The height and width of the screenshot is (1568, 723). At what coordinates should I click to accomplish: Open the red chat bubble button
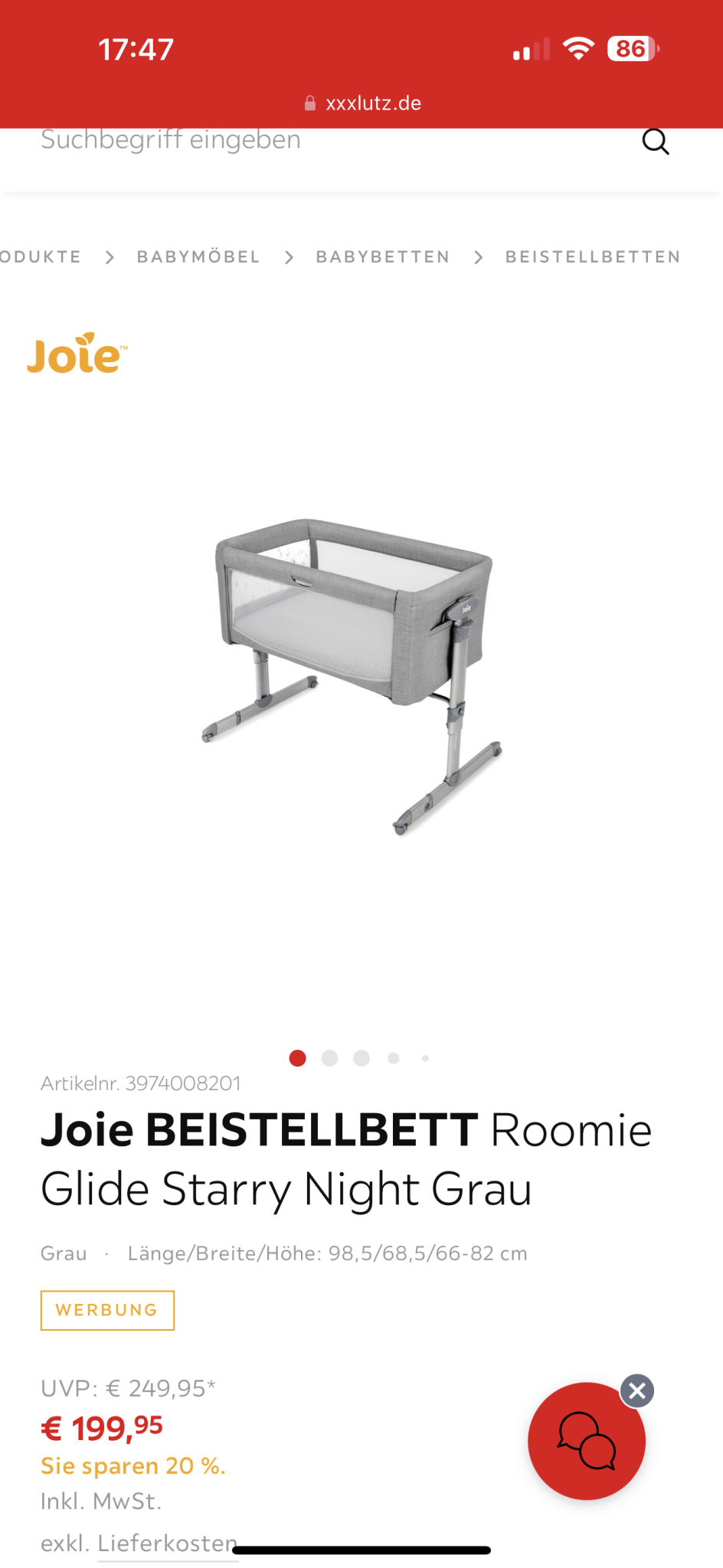click(x=586, y=1441)
